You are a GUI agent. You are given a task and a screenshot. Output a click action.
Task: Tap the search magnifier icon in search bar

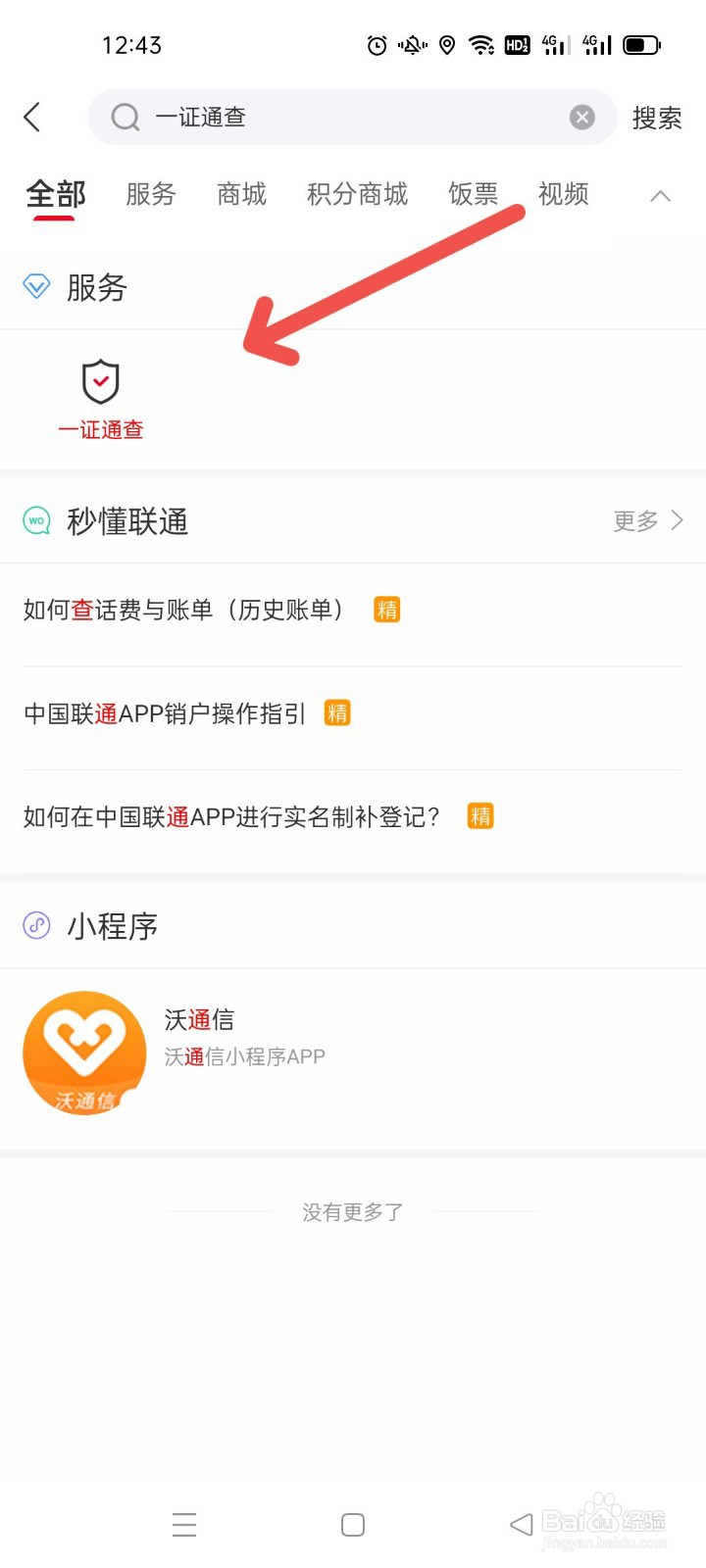(124, 117)
